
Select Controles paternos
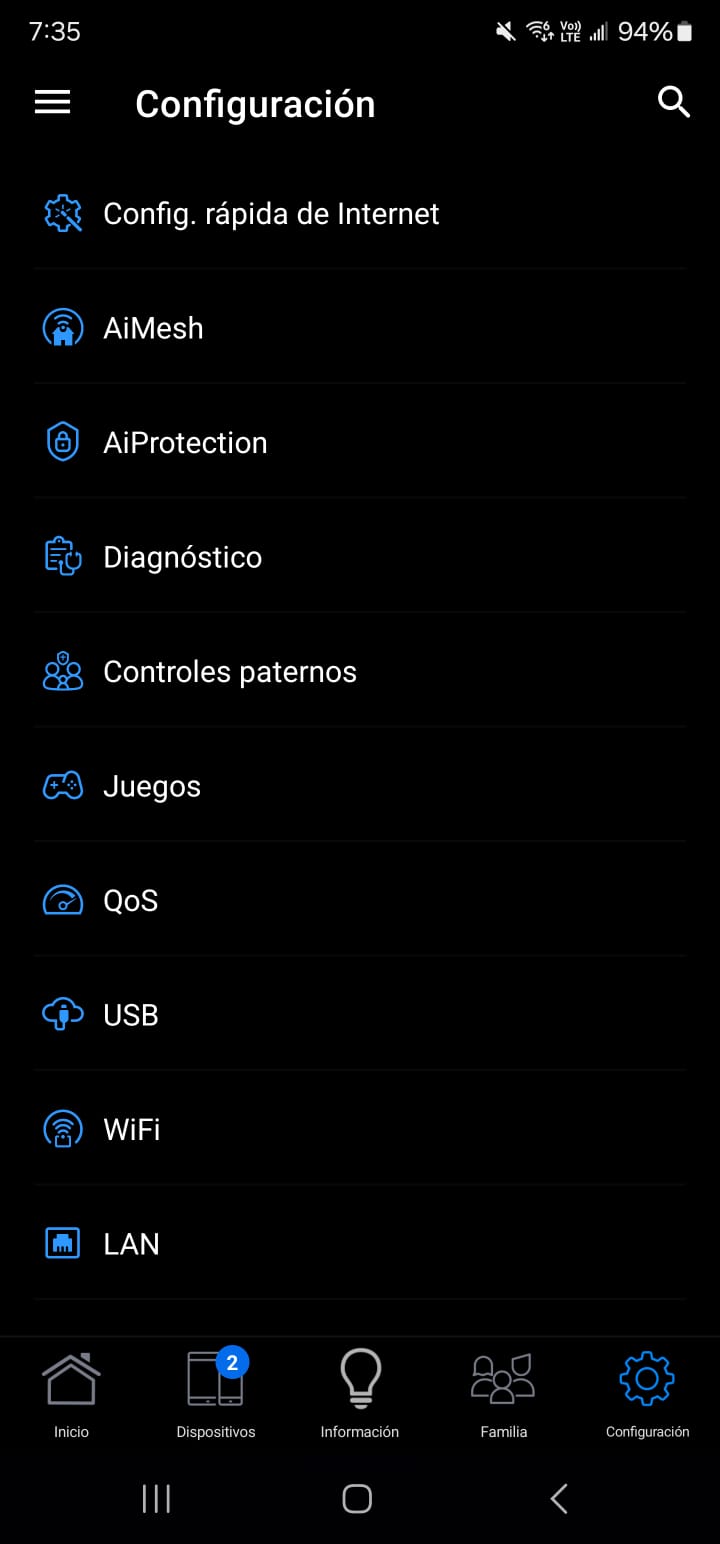click(229, 672)
